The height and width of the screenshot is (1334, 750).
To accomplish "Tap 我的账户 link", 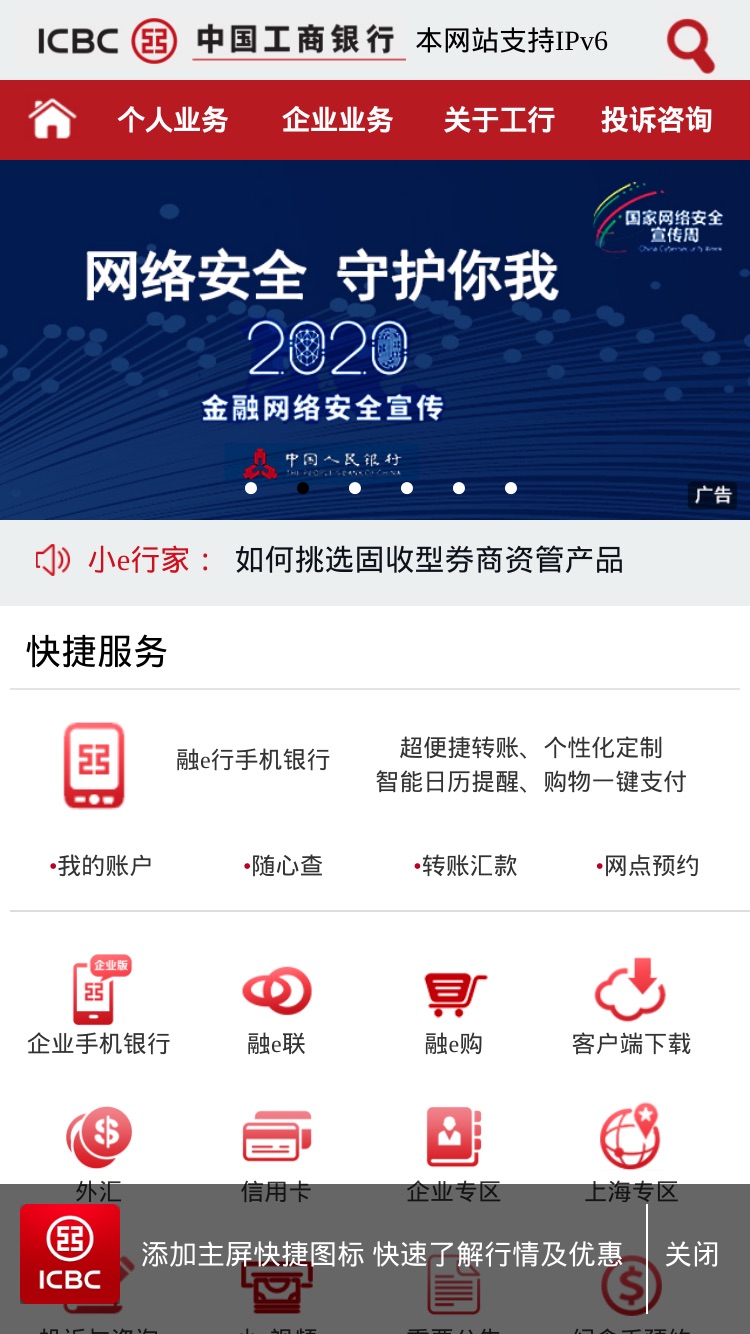I will (x=101, y=866).
